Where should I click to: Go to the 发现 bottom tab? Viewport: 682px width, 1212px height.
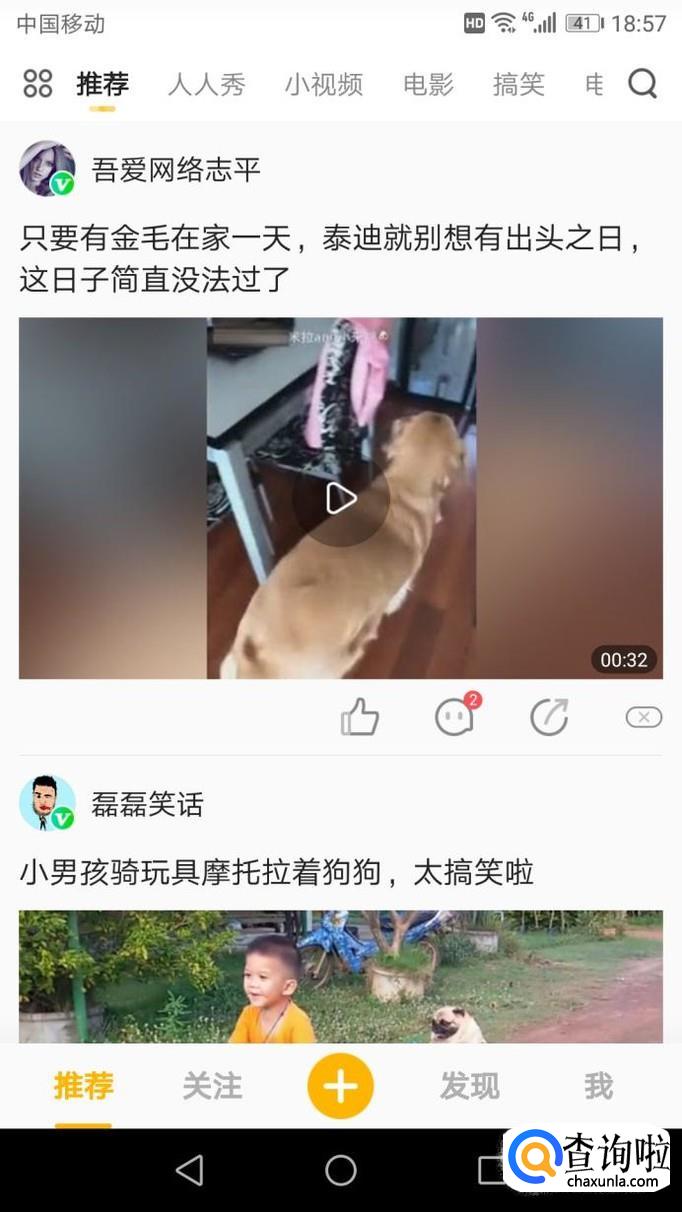[469, 1086]
